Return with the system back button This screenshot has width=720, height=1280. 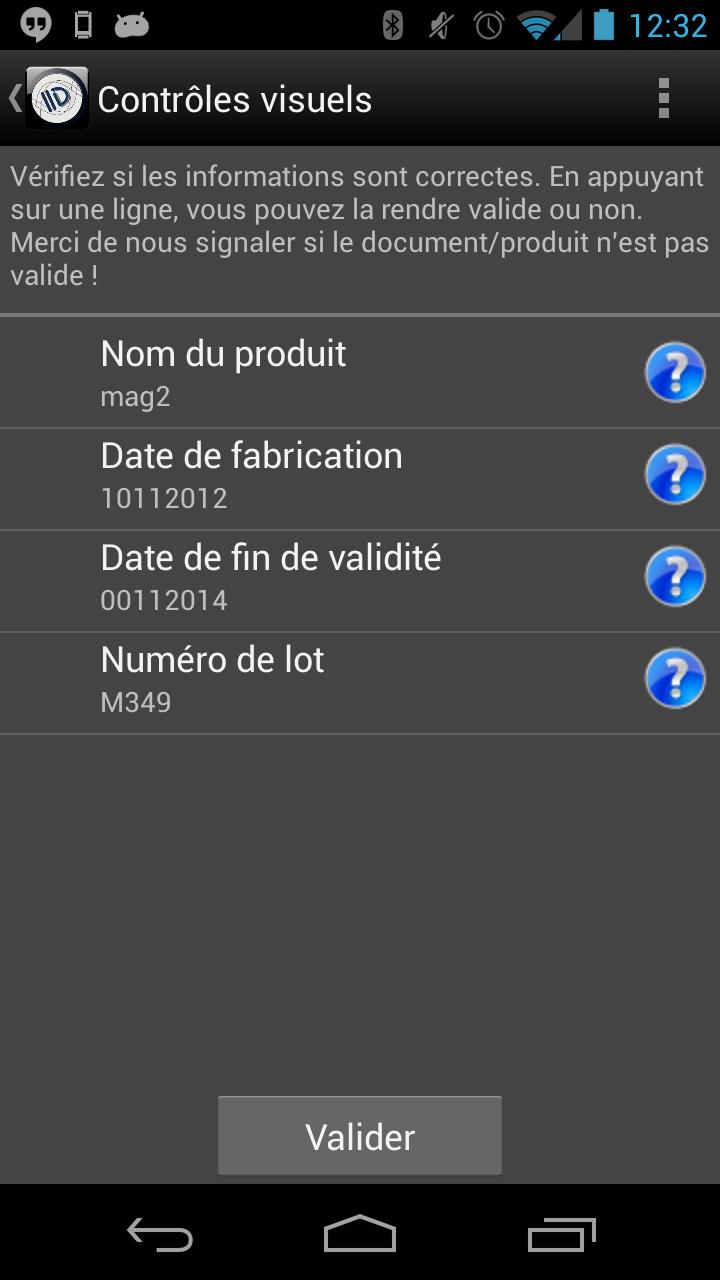pyautogui.click(x=160, y=1234)
